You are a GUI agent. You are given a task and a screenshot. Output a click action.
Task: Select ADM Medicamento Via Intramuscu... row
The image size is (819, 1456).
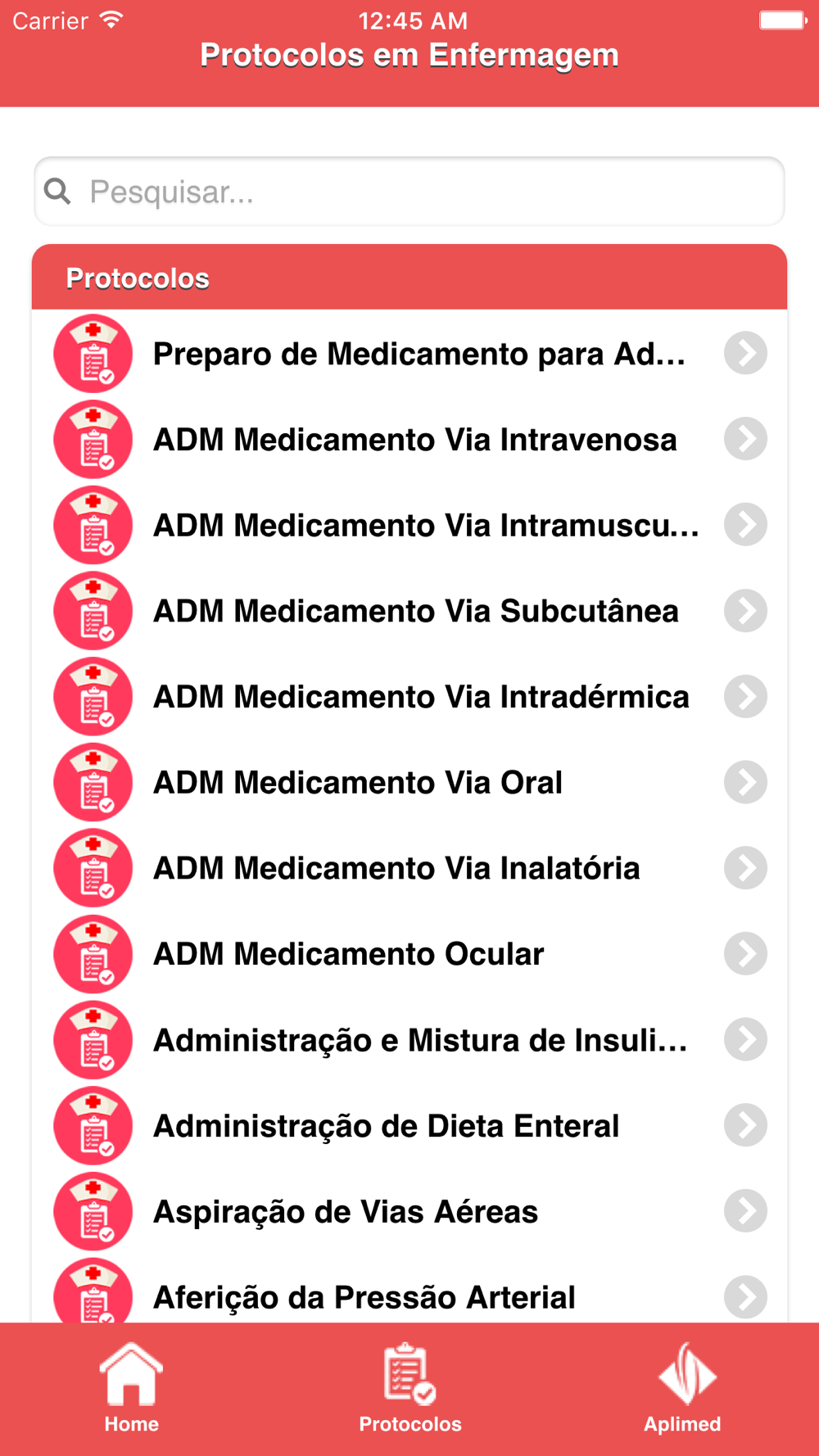(409, 525)
